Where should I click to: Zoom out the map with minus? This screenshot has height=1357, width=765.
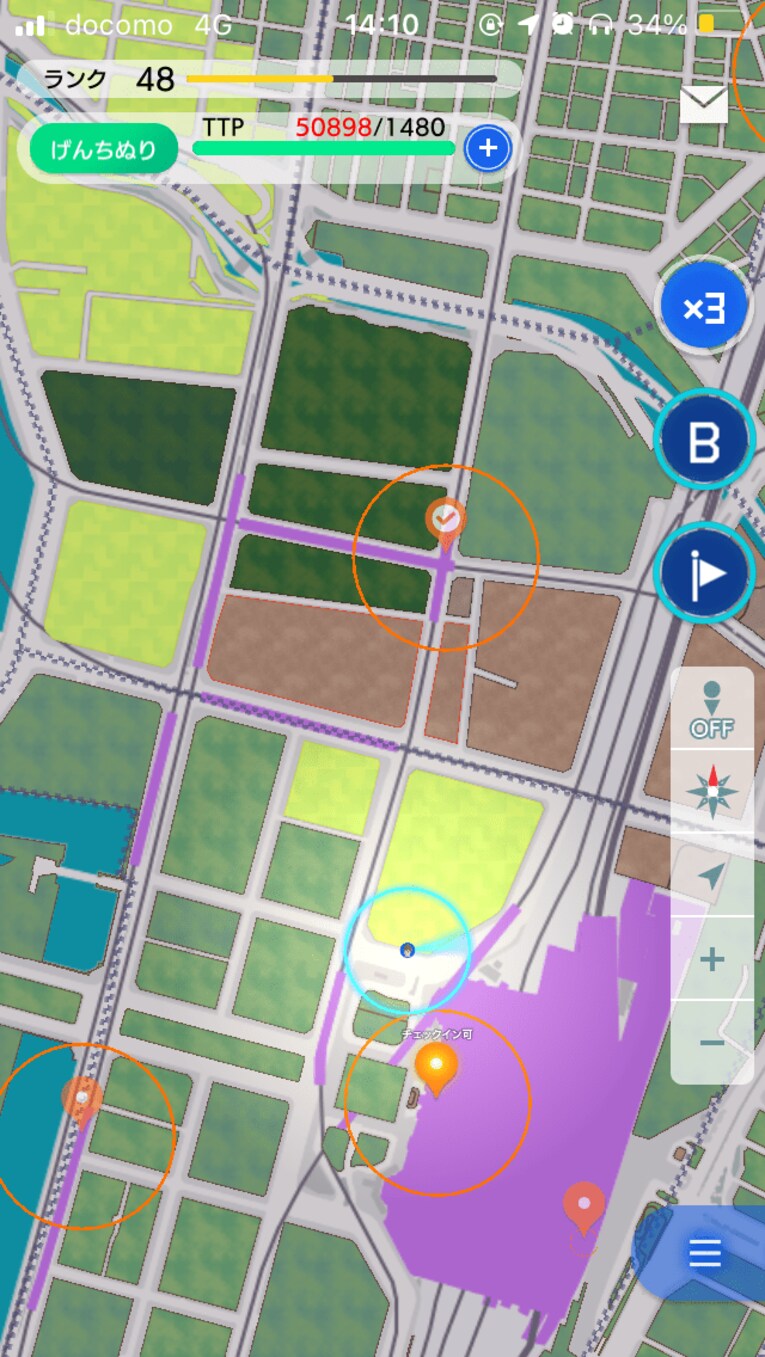click(712, 1043)
